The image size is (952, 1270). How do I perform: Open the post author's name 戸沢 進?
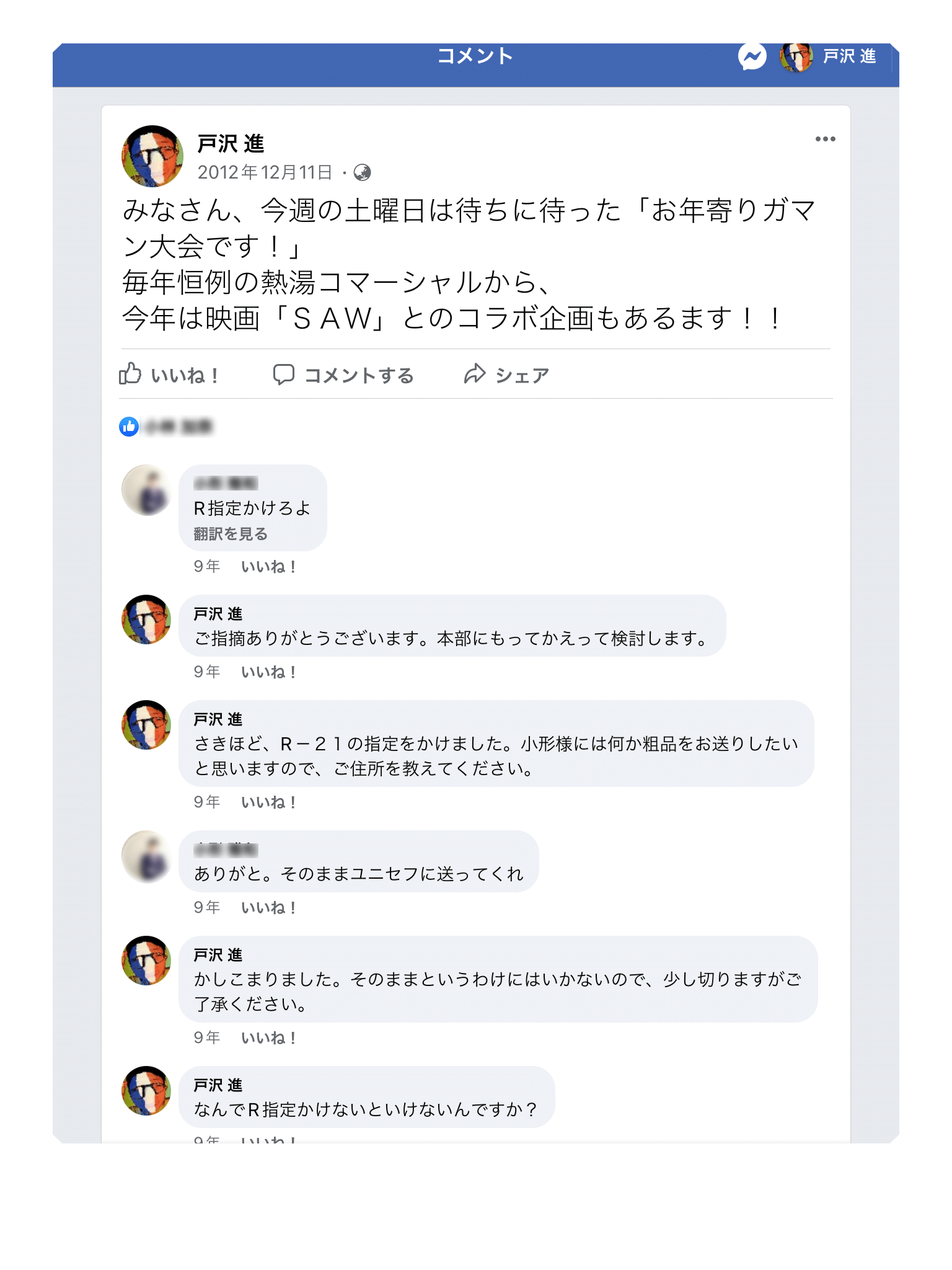(x=231, y=144)
